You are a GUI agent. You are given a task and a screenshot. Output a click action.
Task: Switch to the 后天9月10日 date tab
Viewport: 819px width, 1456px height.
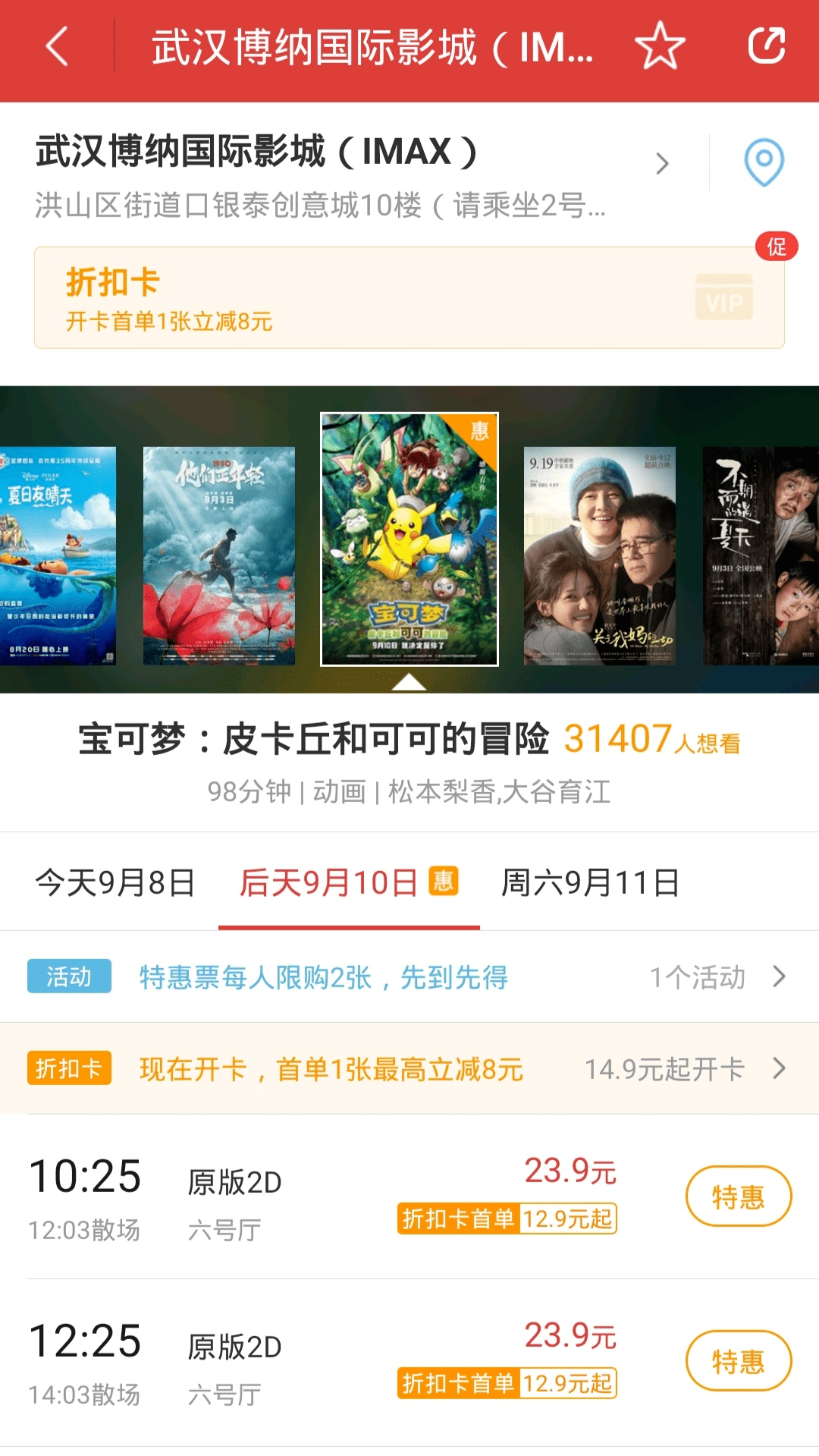[348, 883]
